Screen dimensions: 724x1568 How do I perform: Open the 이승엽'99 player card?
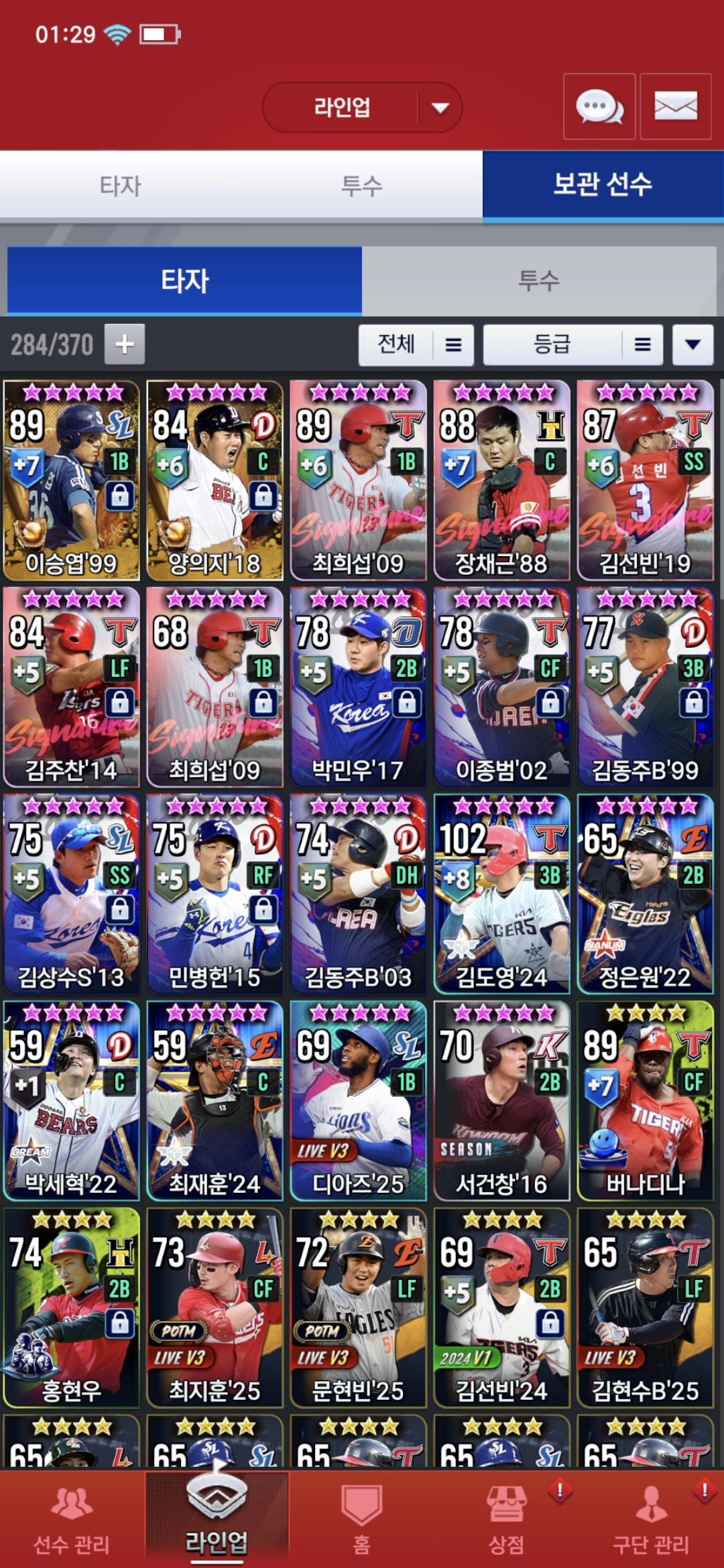click(72, 480)
